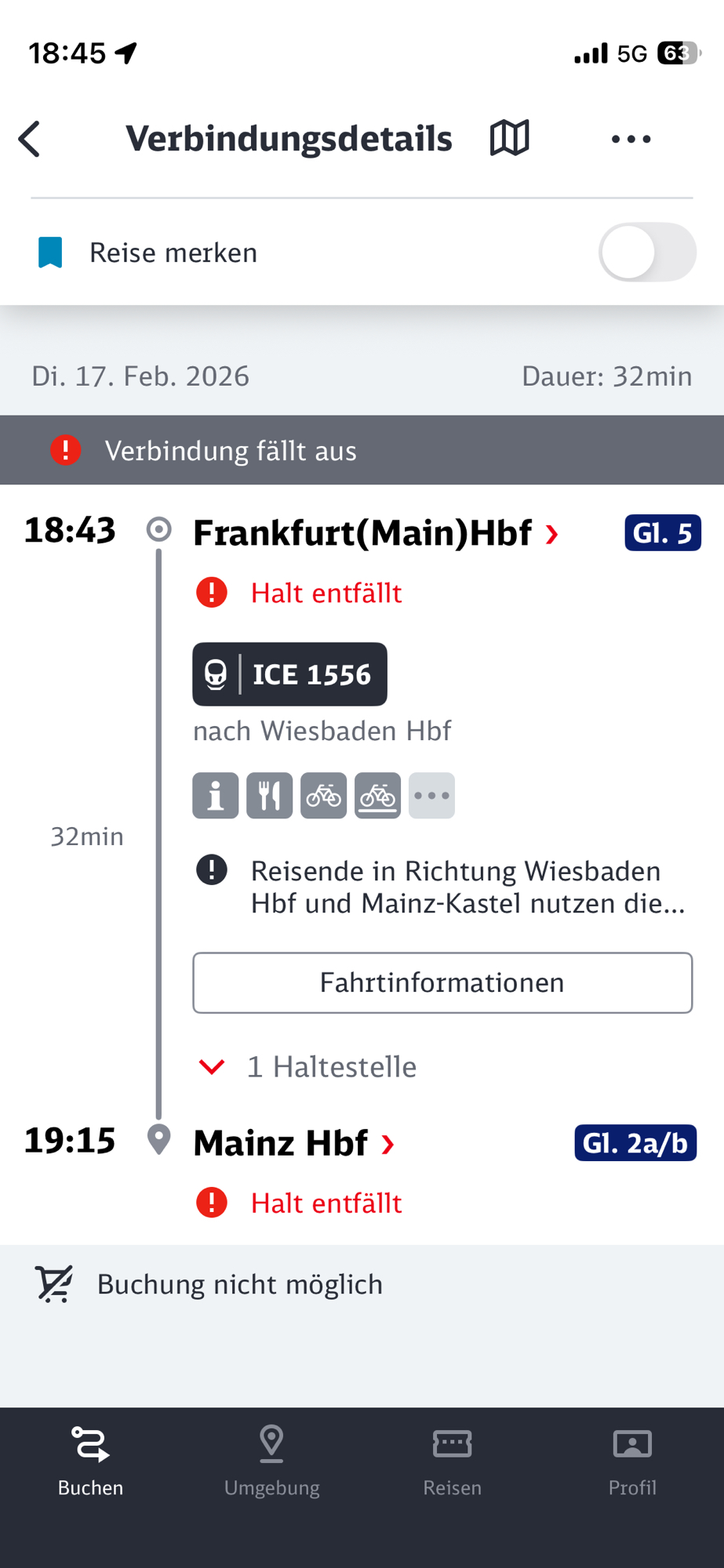Switch to the Profil tab
The image size is (724, 1568).
click(x=632, y=1459)
